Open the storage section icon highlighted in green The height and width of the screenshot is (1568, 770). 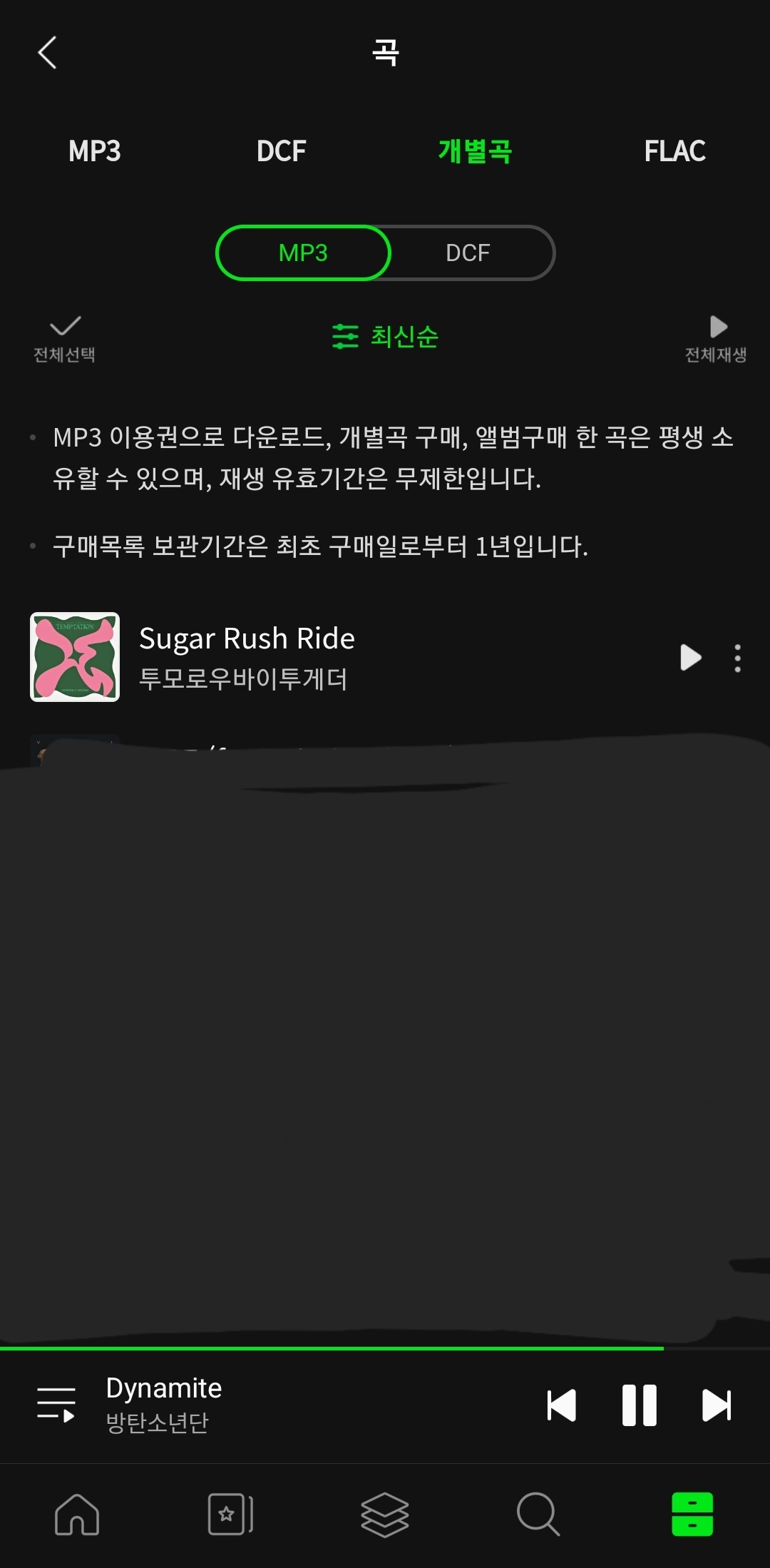(x=693, y=1514)
